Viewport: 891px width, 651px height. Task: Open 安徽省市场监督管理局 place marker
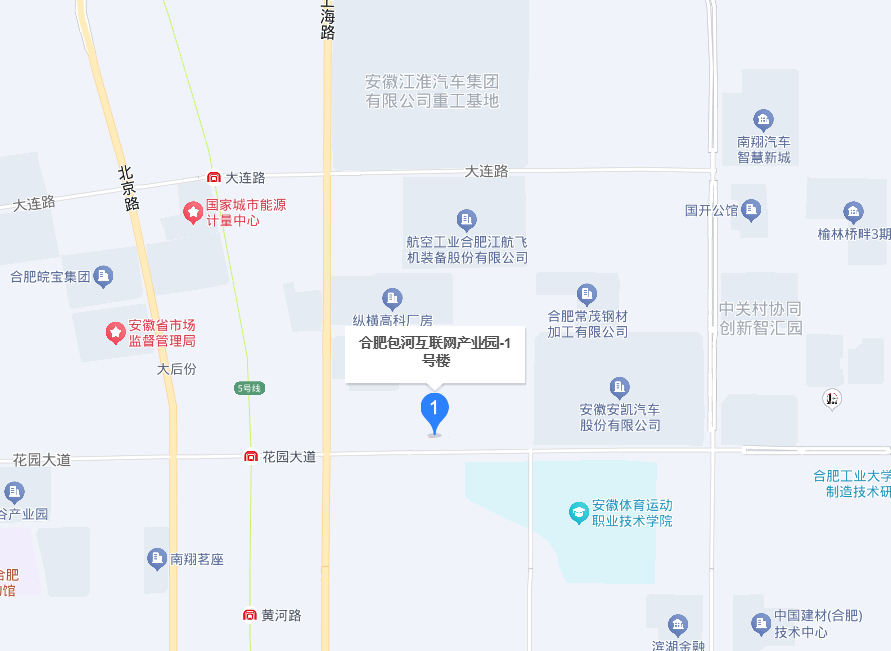116,331
